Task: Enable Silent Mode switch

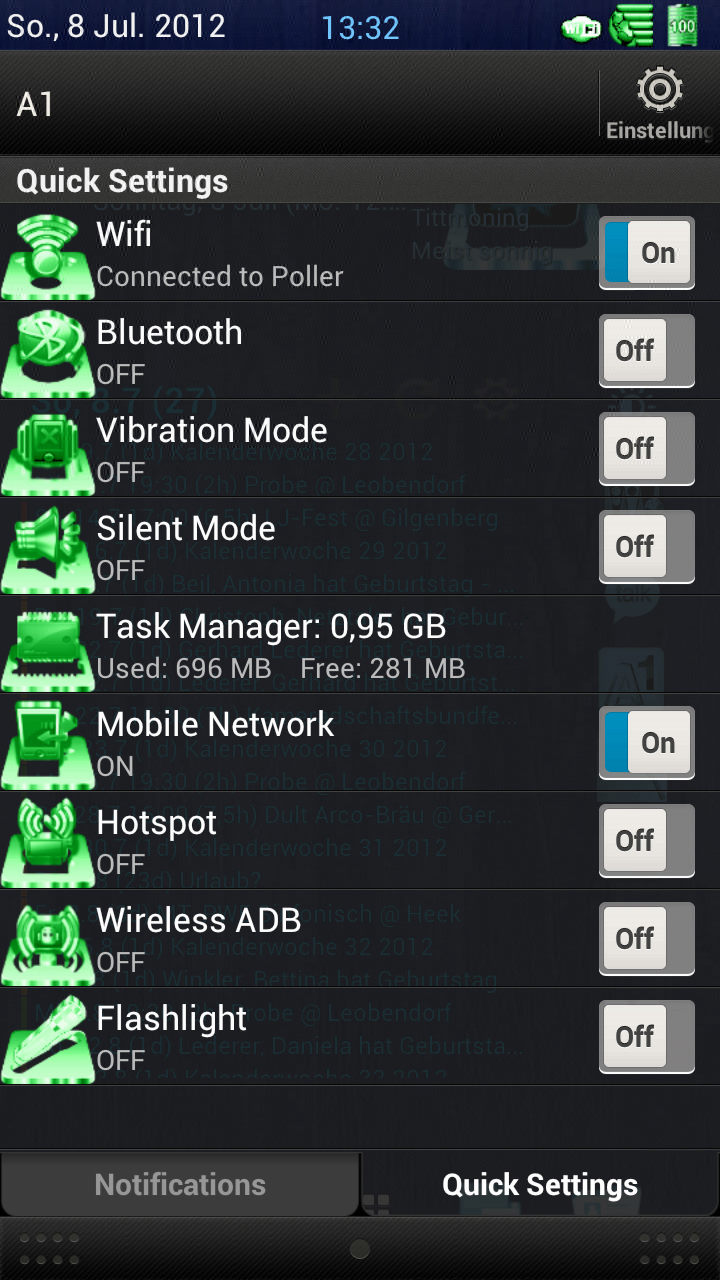Action: click(647, 547)
